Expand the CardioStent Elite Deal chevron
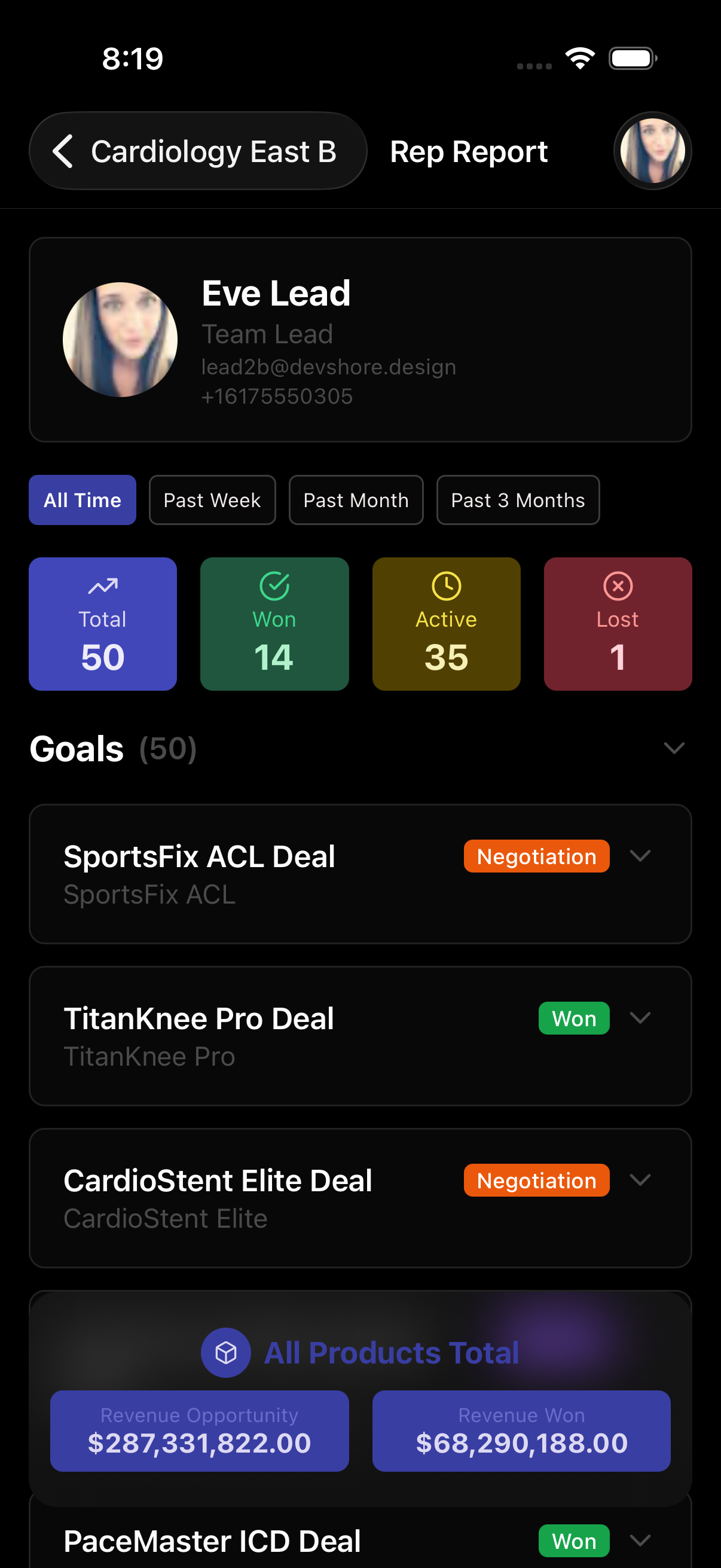Image resolution: width=721 pixels, height=1568 pixels. pos(640,1180)
